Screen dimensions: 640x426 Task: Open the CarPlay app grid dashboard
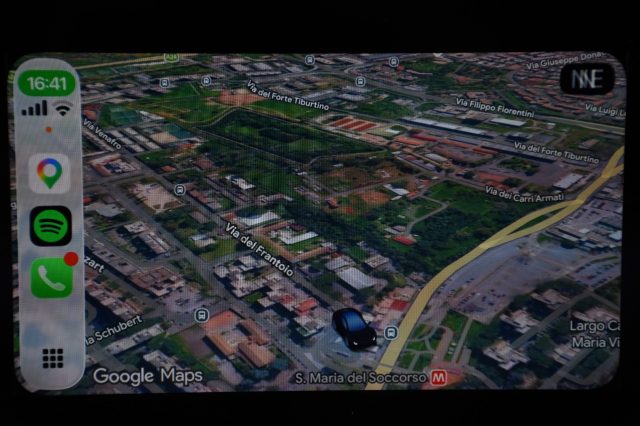tap(53, 357)
